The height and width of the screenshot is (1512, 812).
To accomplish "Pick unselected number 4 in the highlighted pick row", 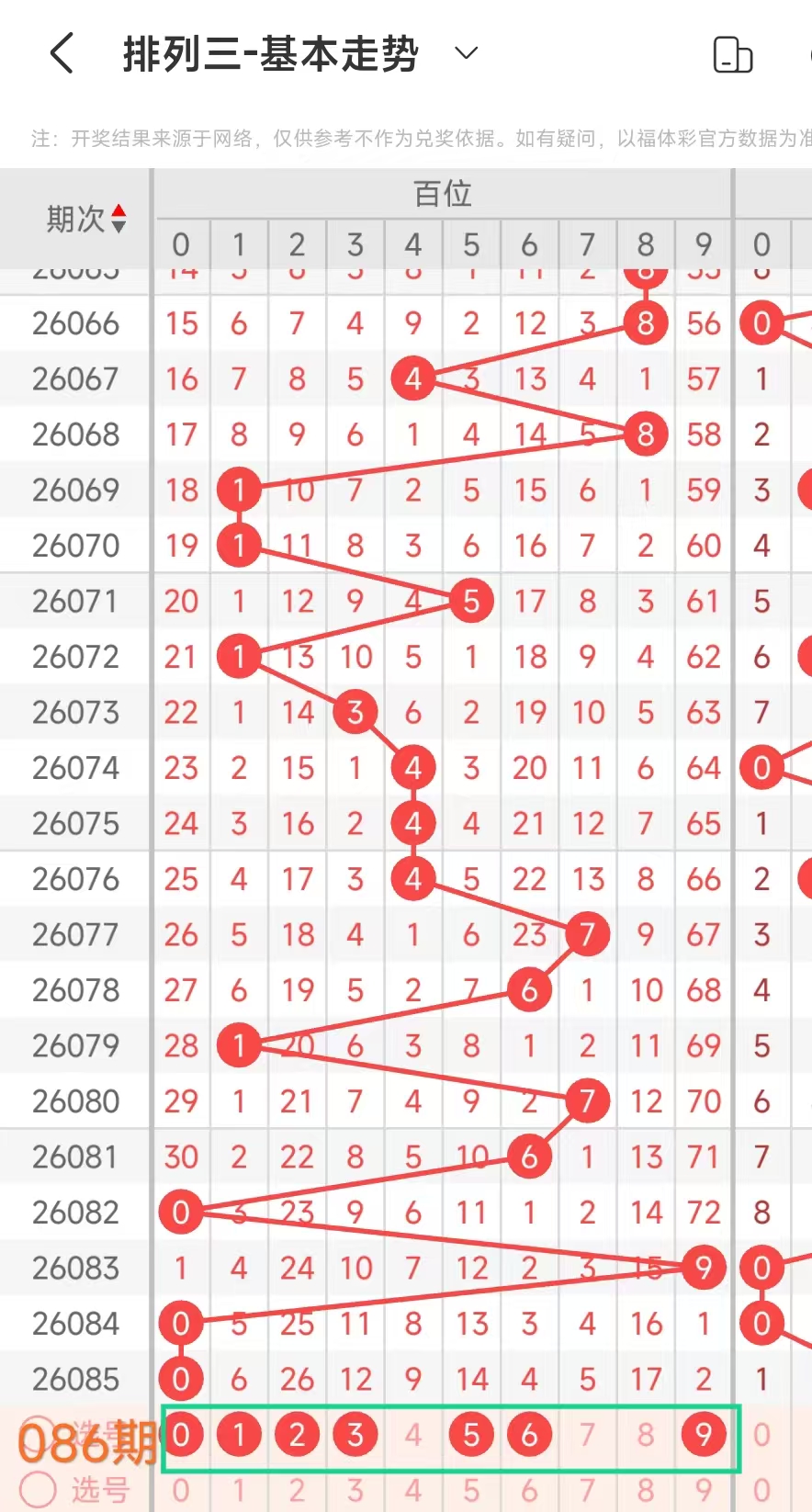I will coord(413,1435).
